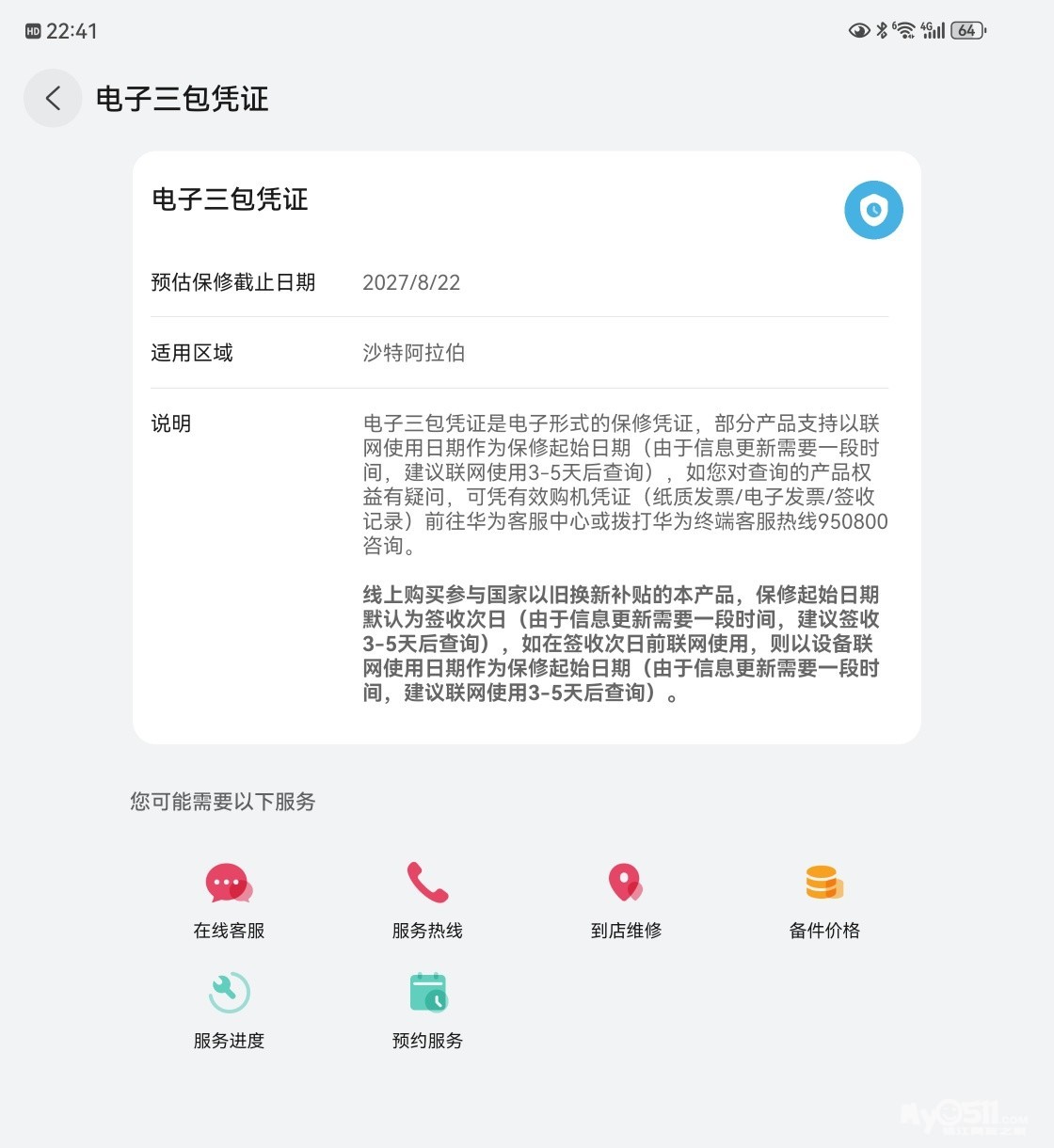Go back using the top-left arrow
The width and height of the screenshot is (1054, 1148).
(x=53, y=98)
